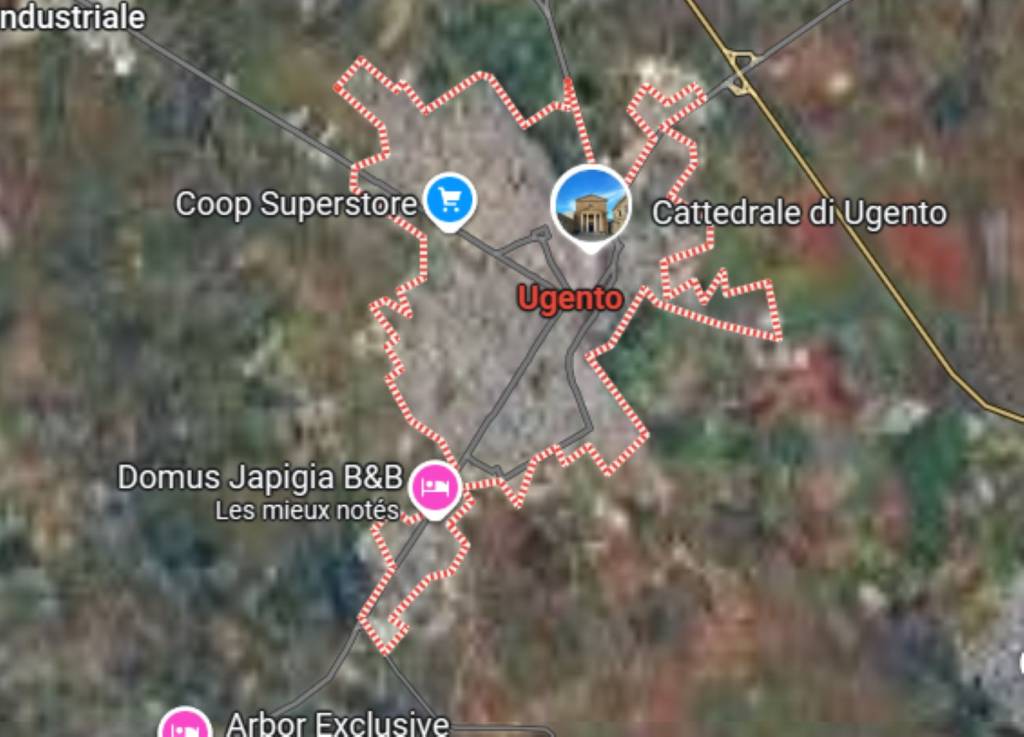Select the Domus Japigia B&B hotel pin
The image size is (1024, 737).
coord(435,489)
